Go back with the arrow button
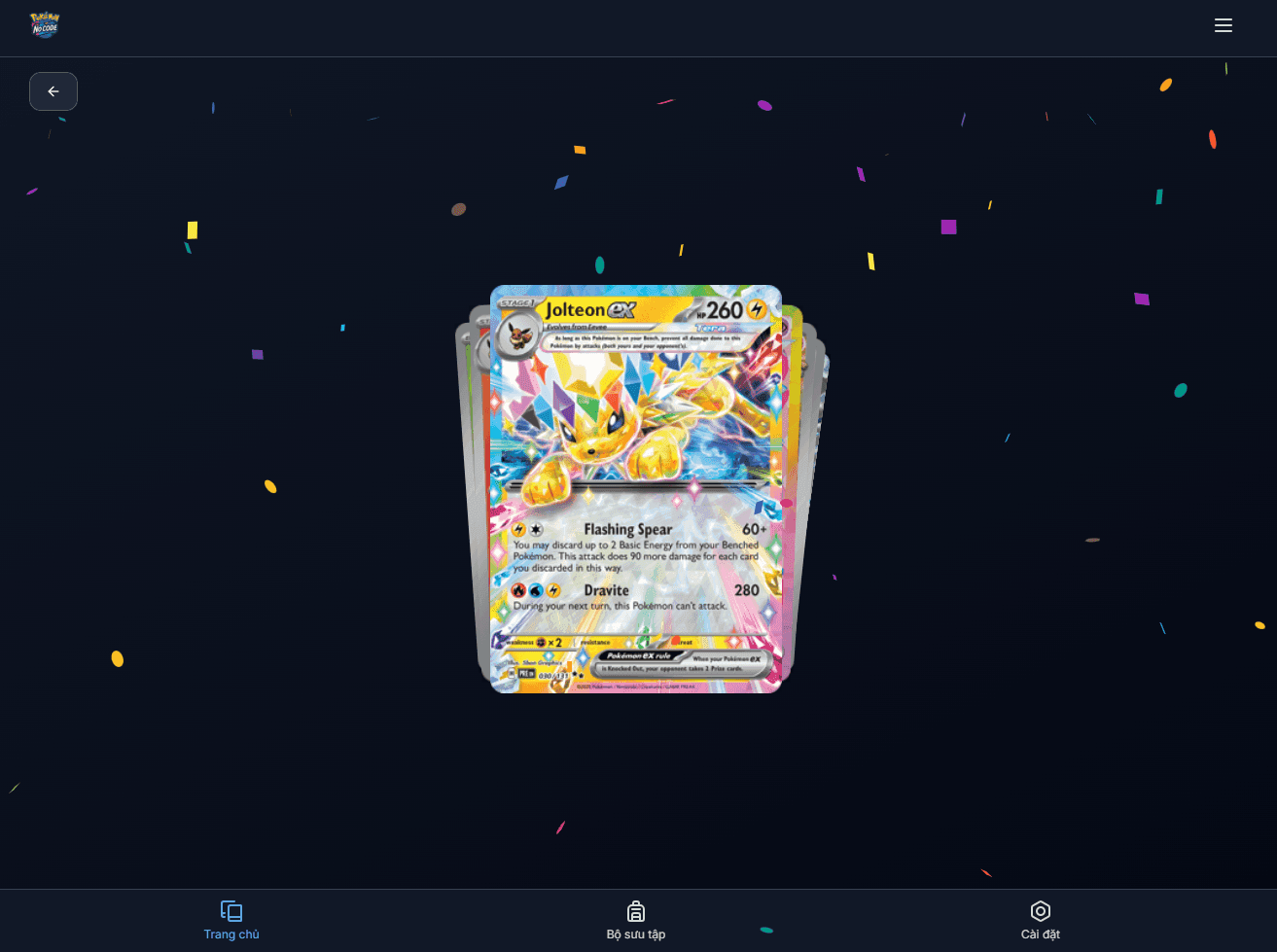Viewport: 1277px width, 952px height. click(x=53, y=91)
